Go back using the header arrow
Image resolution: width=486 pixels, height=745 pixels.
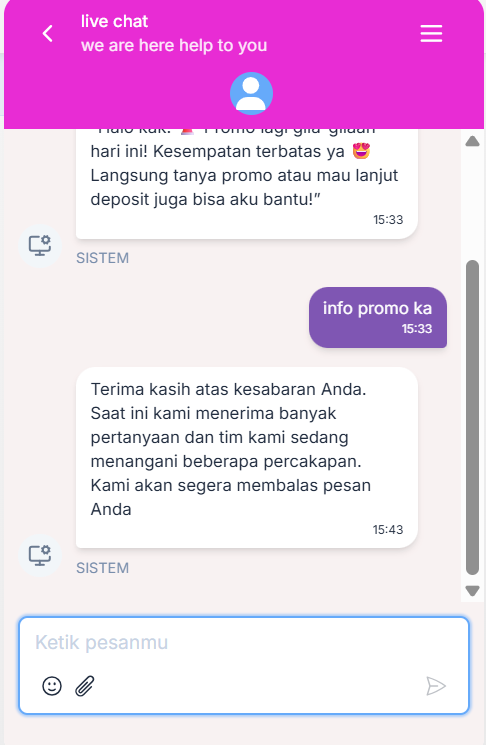(x=48, y=34)
